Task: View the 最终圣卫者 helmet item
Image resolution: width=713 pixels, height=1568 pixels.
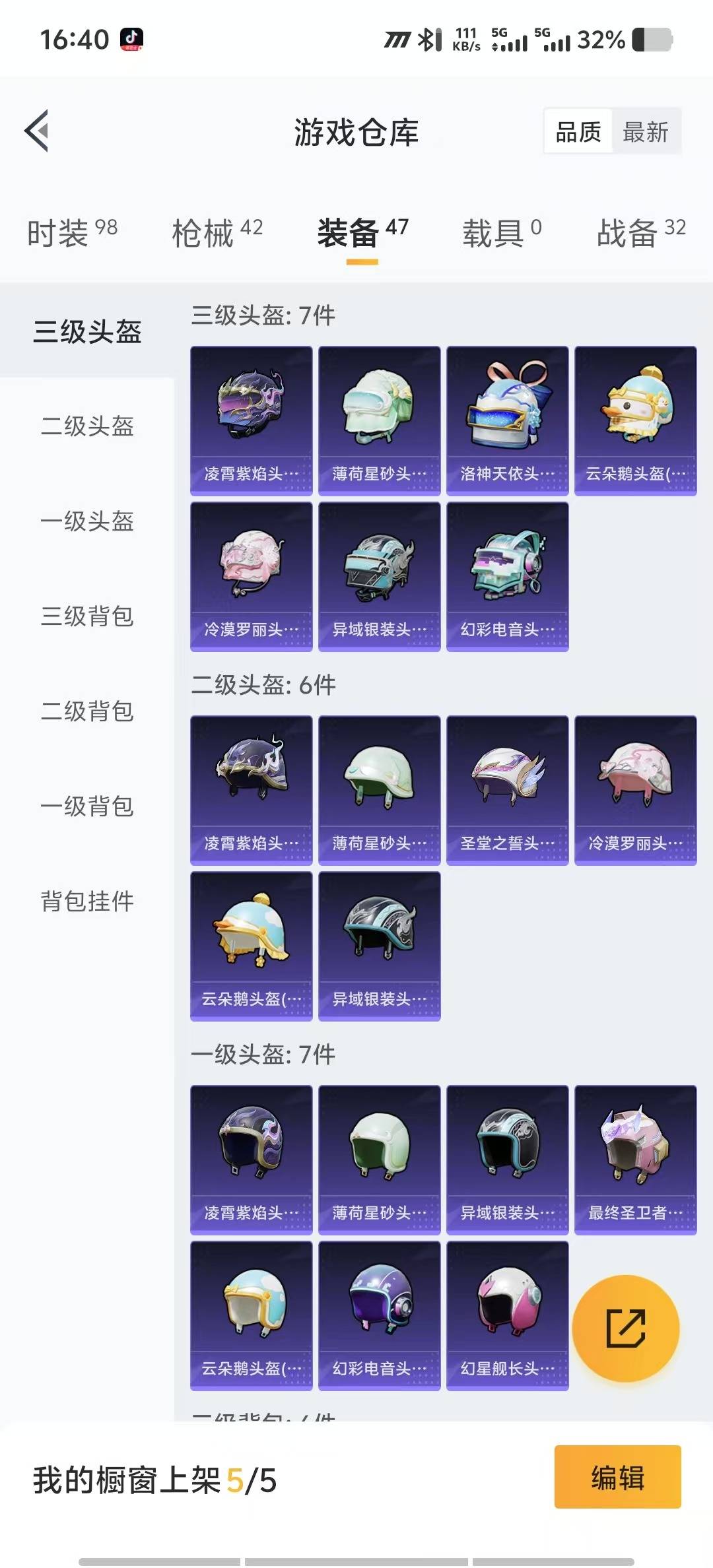Action: (635, 1160)
